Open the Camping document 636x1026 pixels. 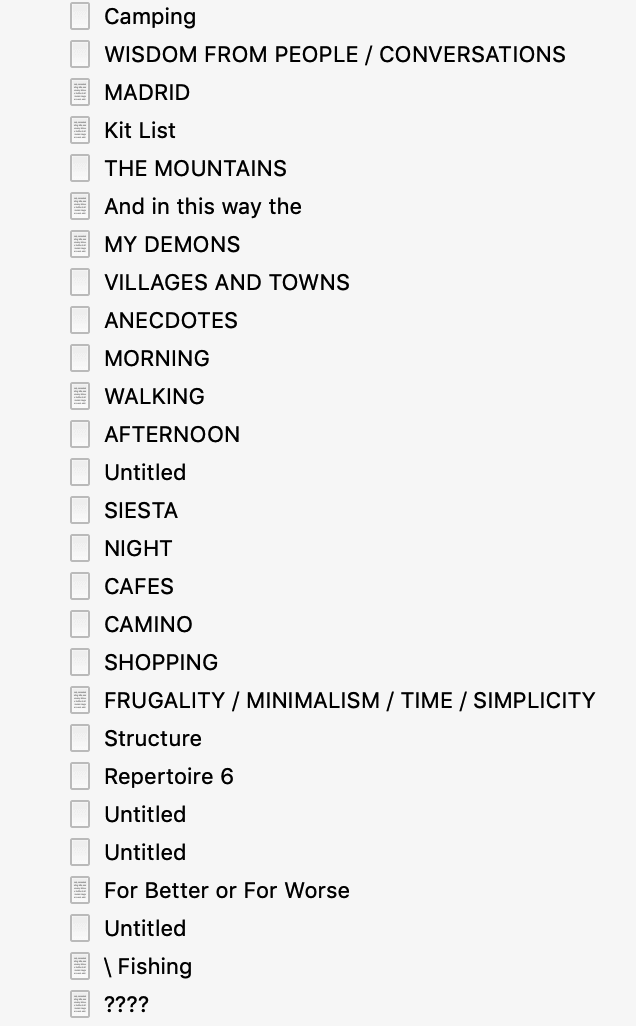coord(150,17)
